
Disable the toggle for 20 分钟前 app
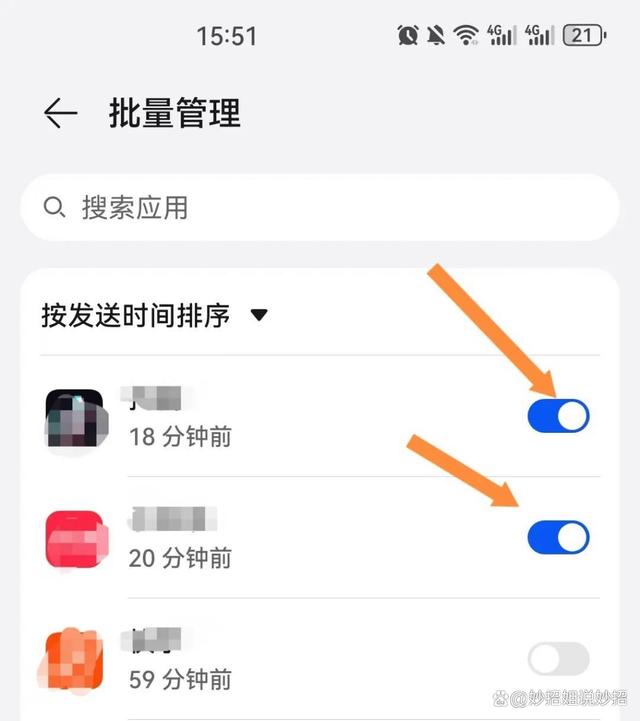[558, 538]
